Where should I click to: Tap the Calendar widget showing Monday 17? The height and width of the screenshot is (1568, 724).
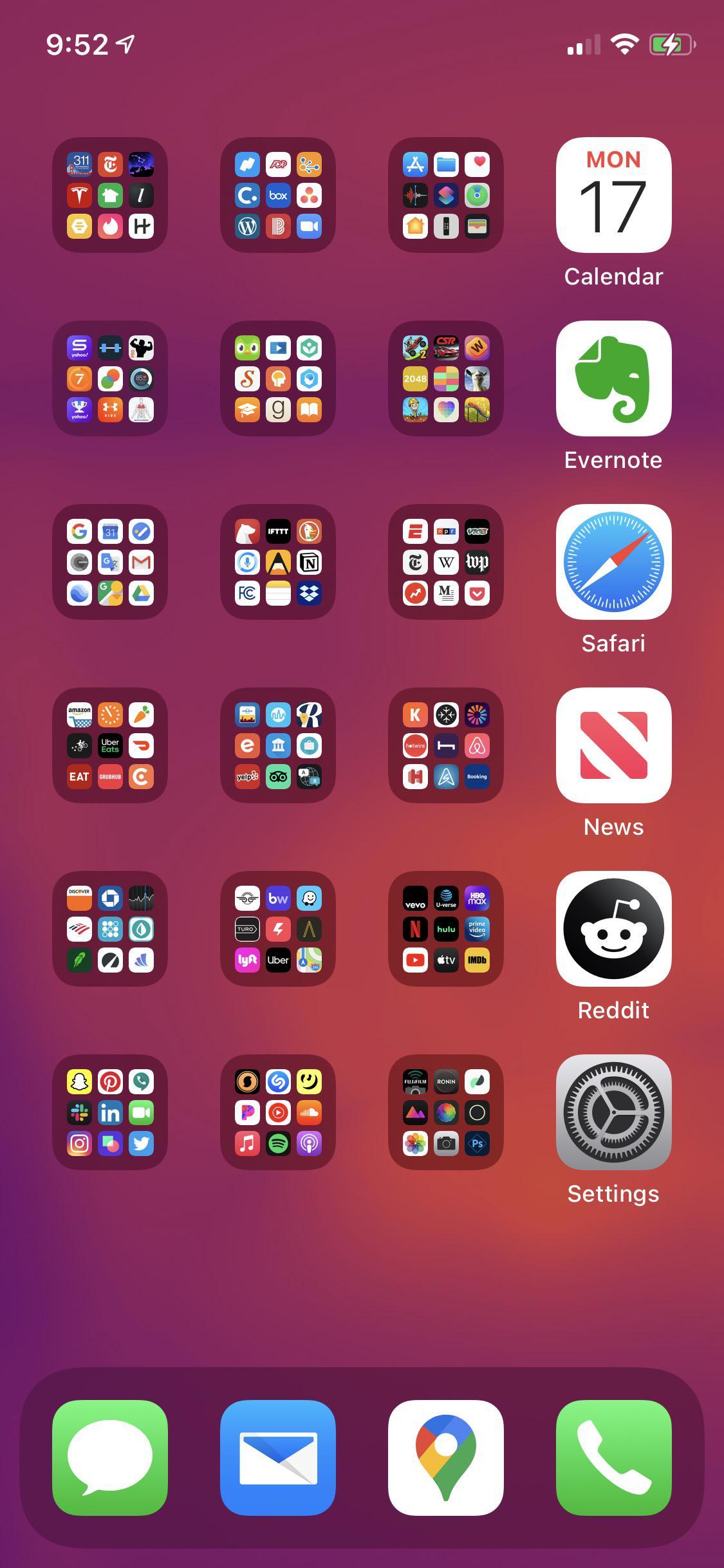[x=613, y=196]
